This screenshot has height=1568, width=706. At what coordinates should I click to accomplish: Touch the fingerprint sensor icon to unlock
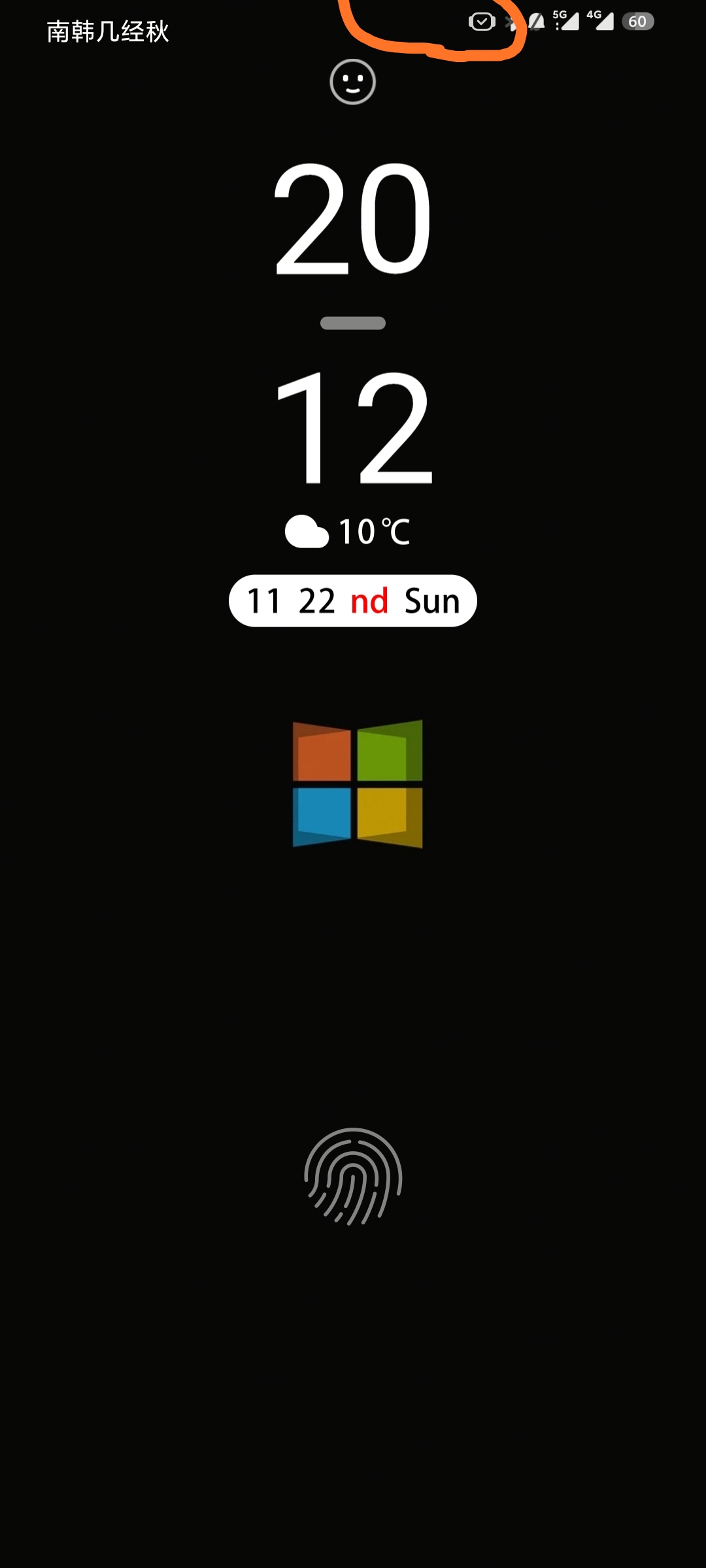pyautogui.click(x=353, y=1176)
